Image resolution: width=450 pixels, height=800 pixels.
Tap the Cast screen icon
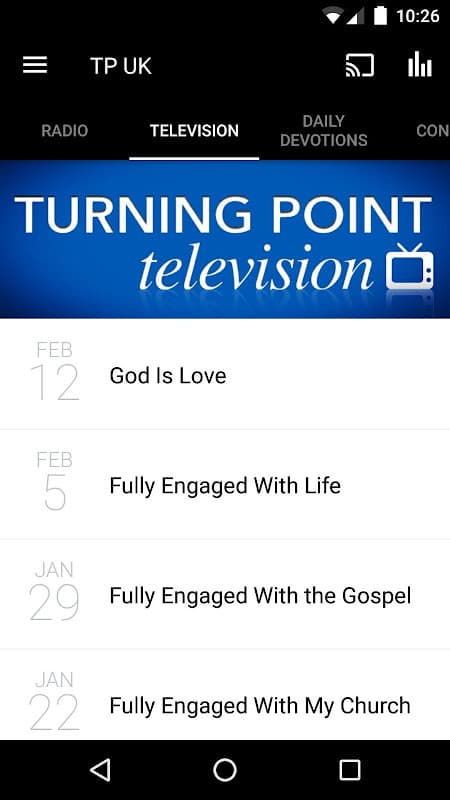click(360, 65)
